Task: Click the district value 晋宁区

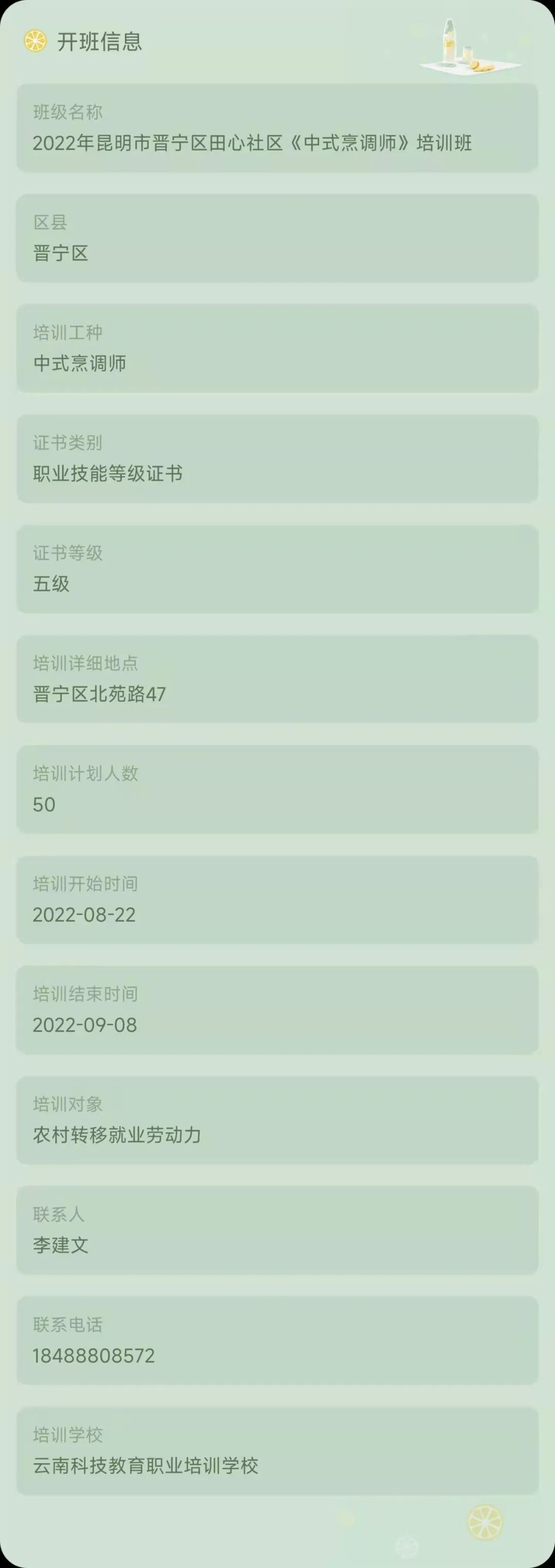Action: coord(61,254)
